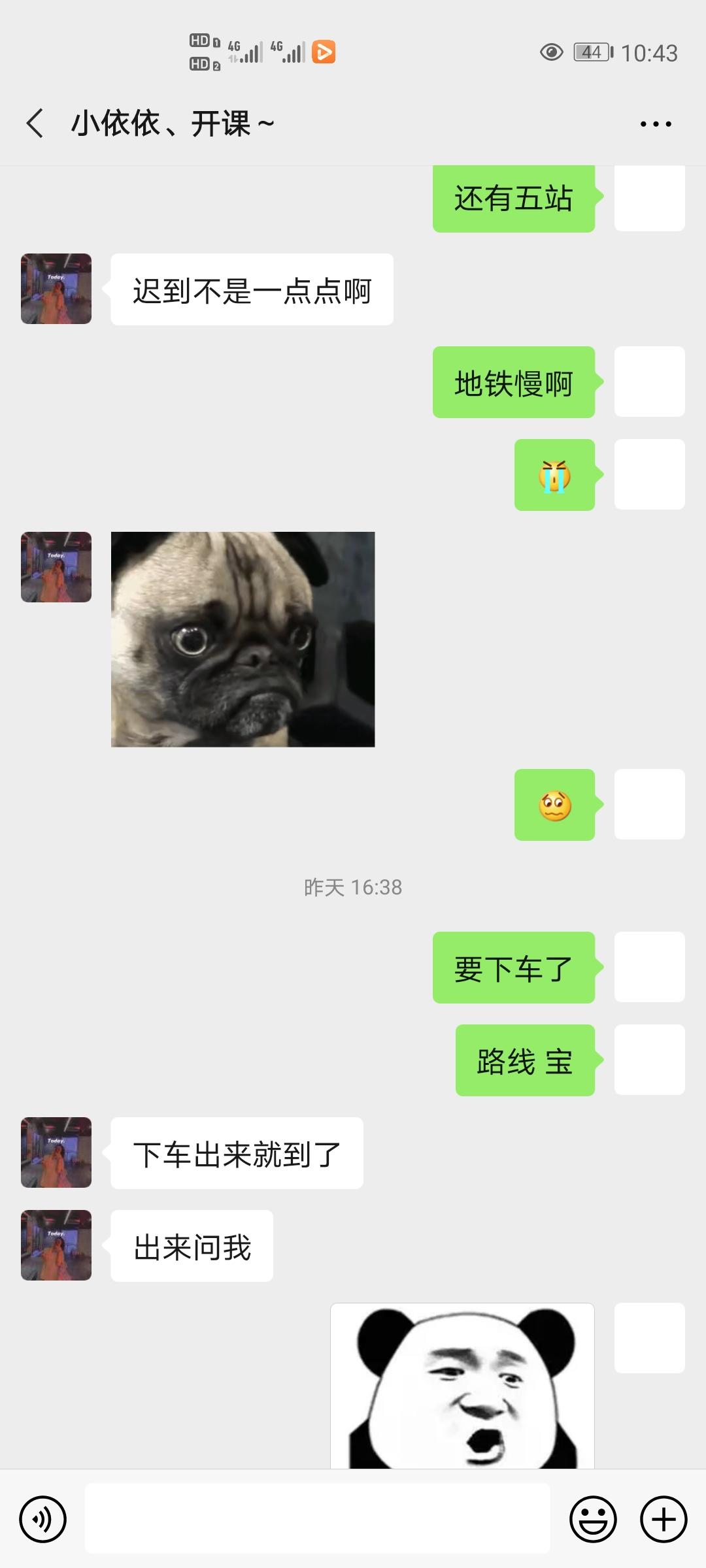Focus the message text field

(x=317, y=1519)
